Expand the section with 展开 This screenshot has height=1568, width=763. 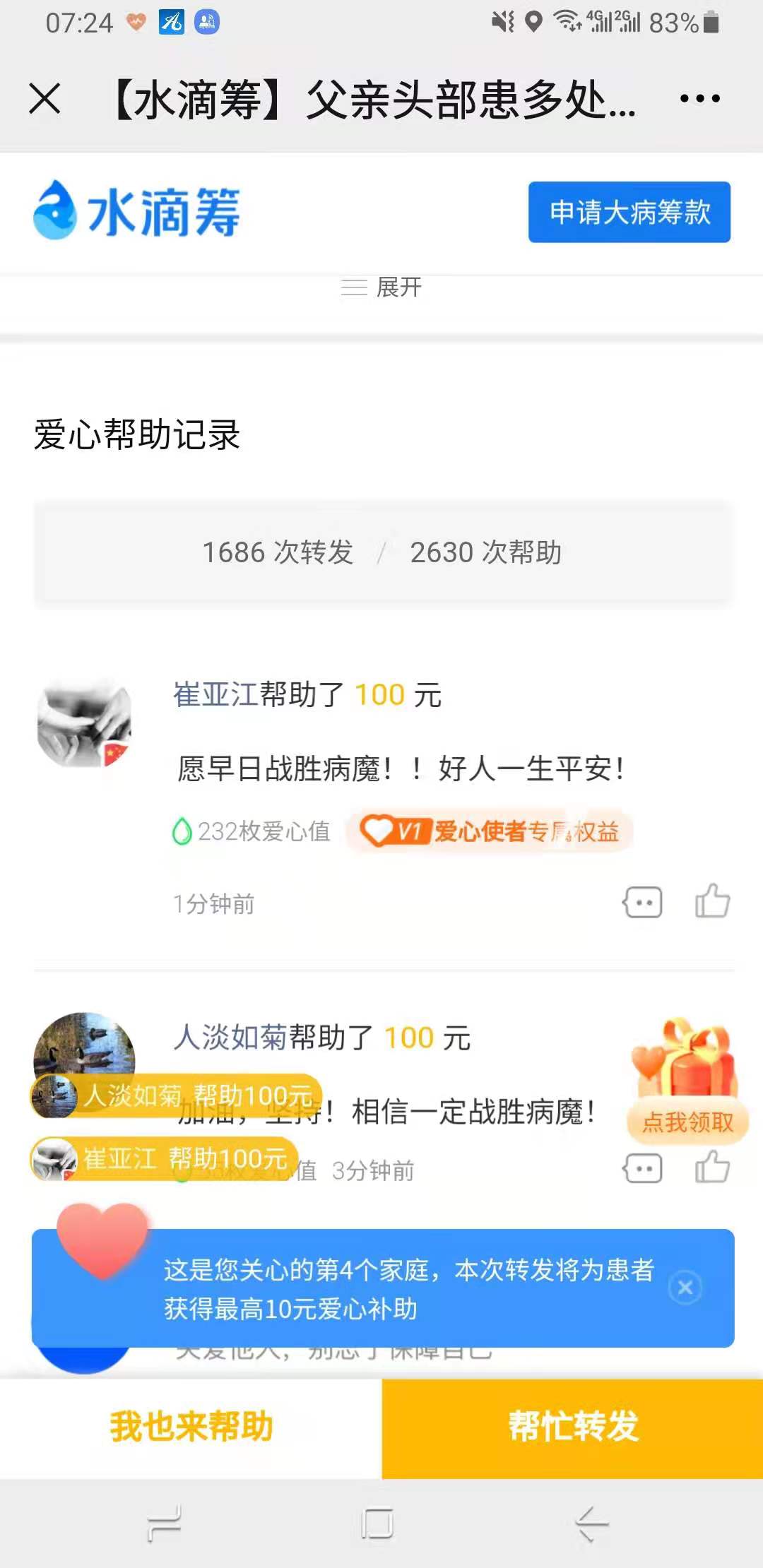tap(381, 287)
